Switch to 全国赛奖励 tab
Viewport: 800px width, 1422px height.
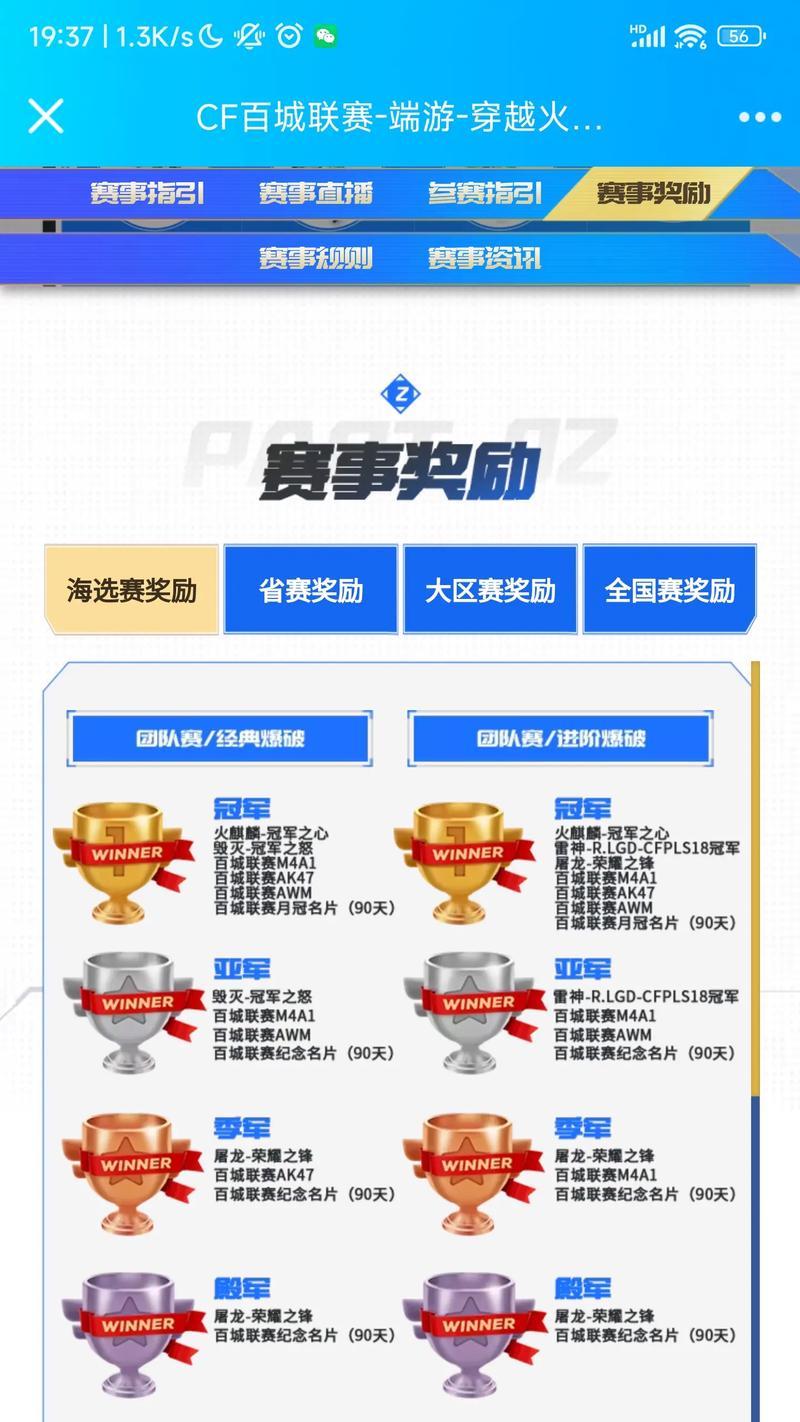pyautogui.click(x=669, y=590)
